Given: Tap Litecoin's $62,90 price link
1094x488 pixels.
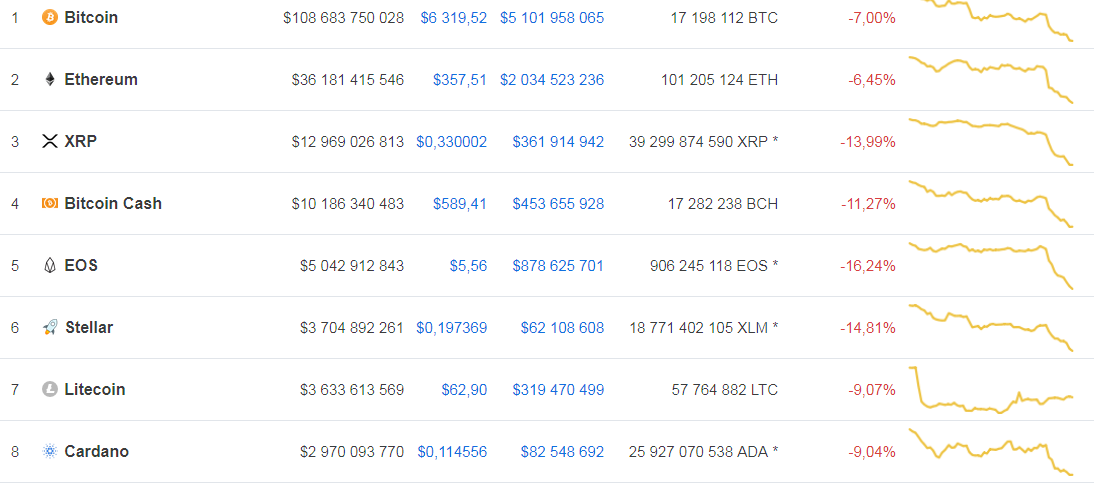Looking at the screenshot, I should (465, 390).
